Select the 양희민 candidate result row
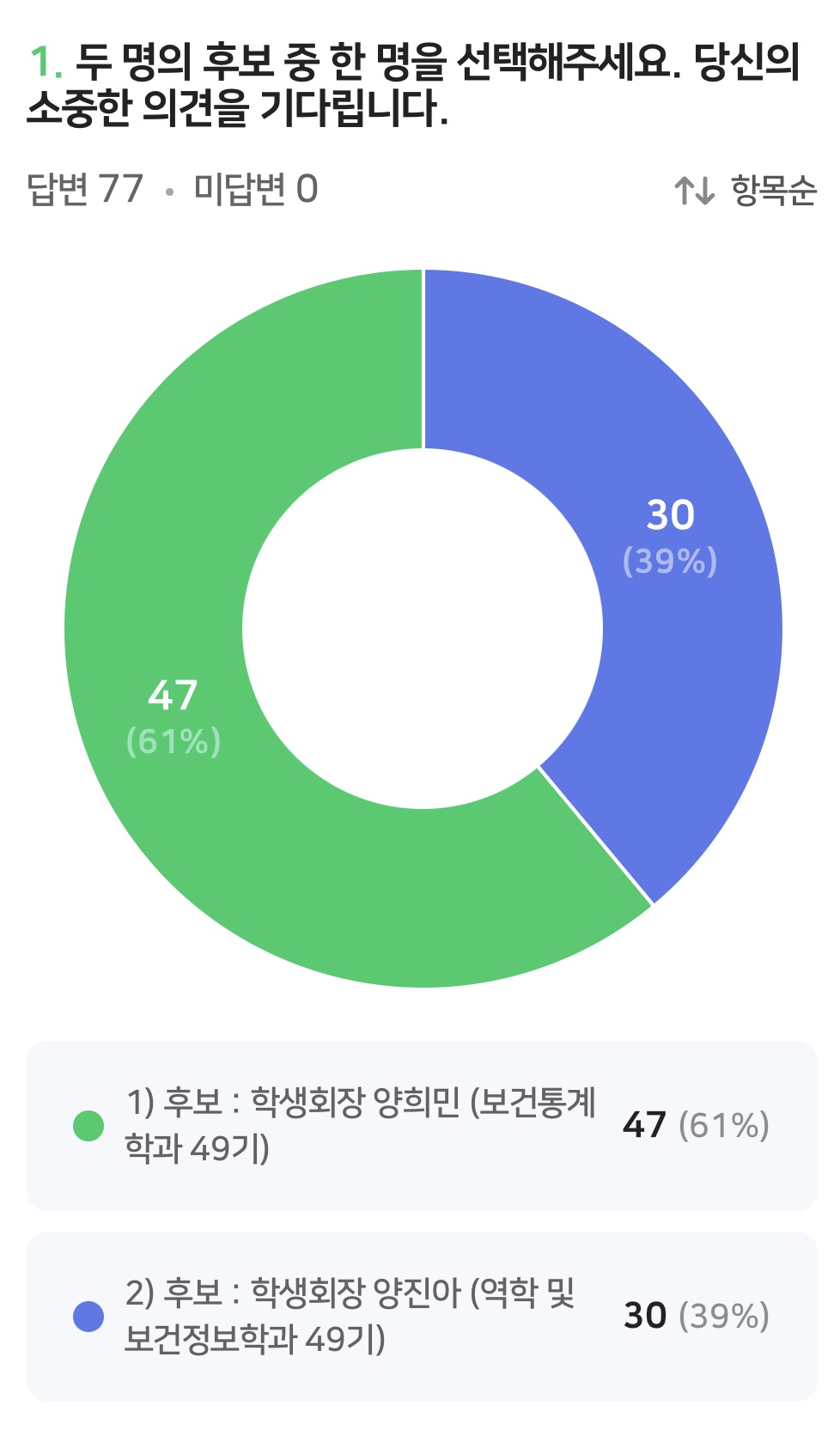This screenshot has height=1442, width=840. click(x=421, y=1125)
